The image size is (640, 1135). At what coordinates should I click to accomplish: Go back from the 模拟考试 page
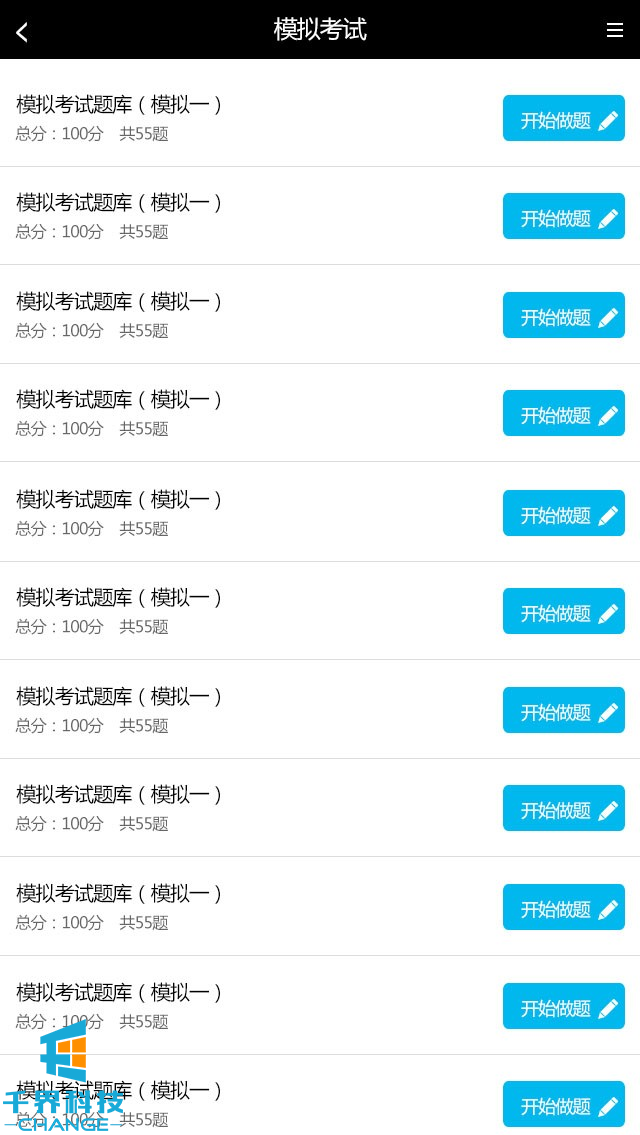(22, 32)
